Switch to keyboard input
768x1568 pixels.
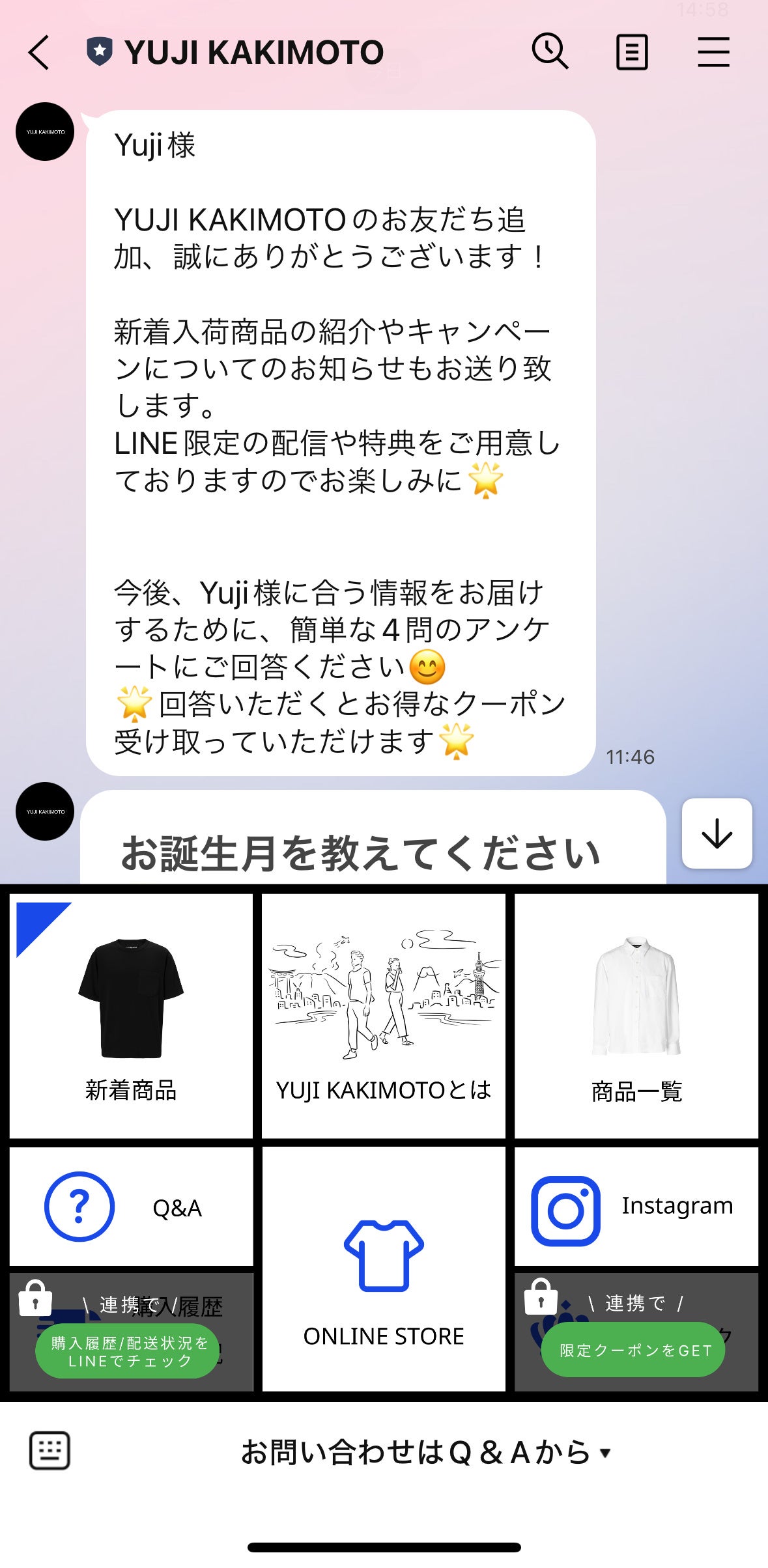(x=50, y=1451)
